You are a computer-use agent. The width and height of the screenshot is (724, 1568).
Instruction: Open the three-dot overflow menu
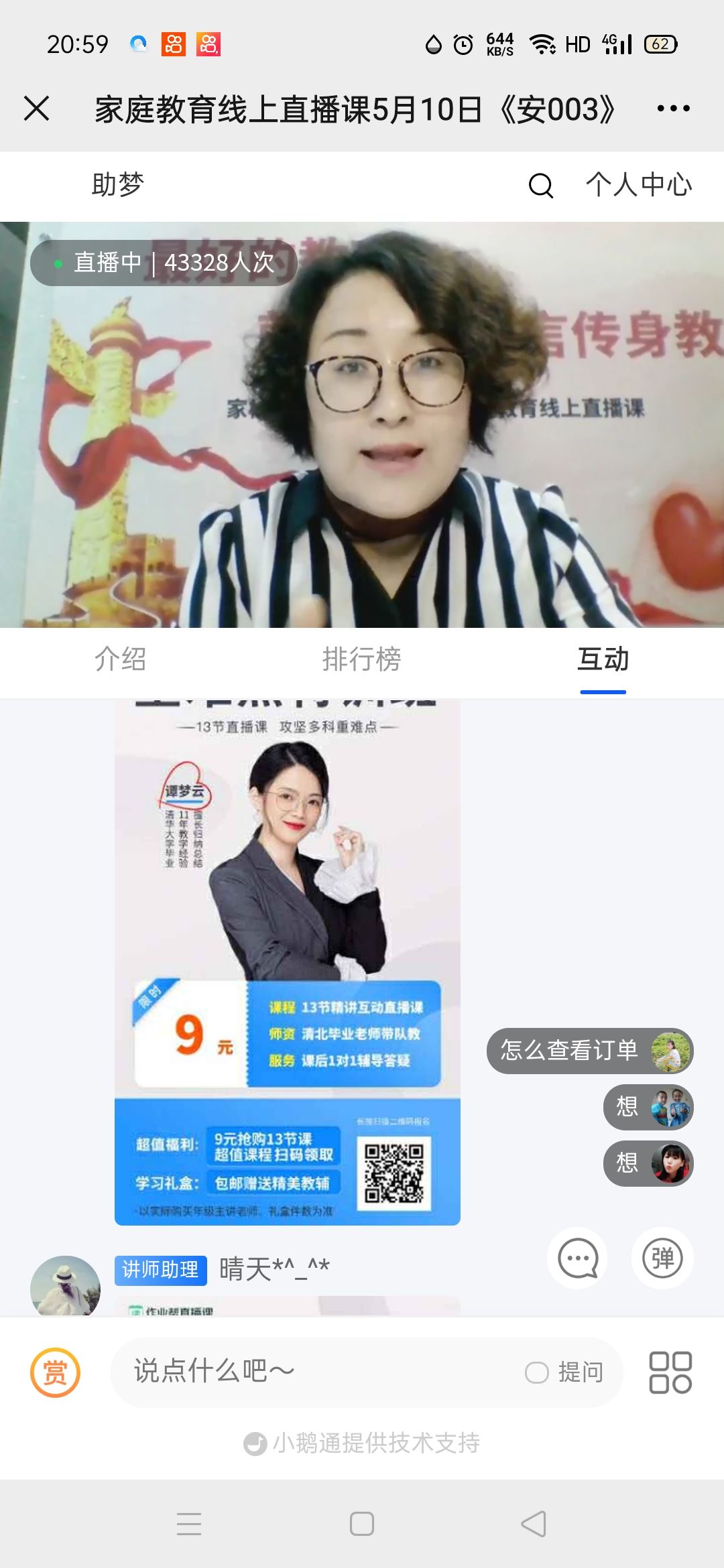(x=673, y=109)
